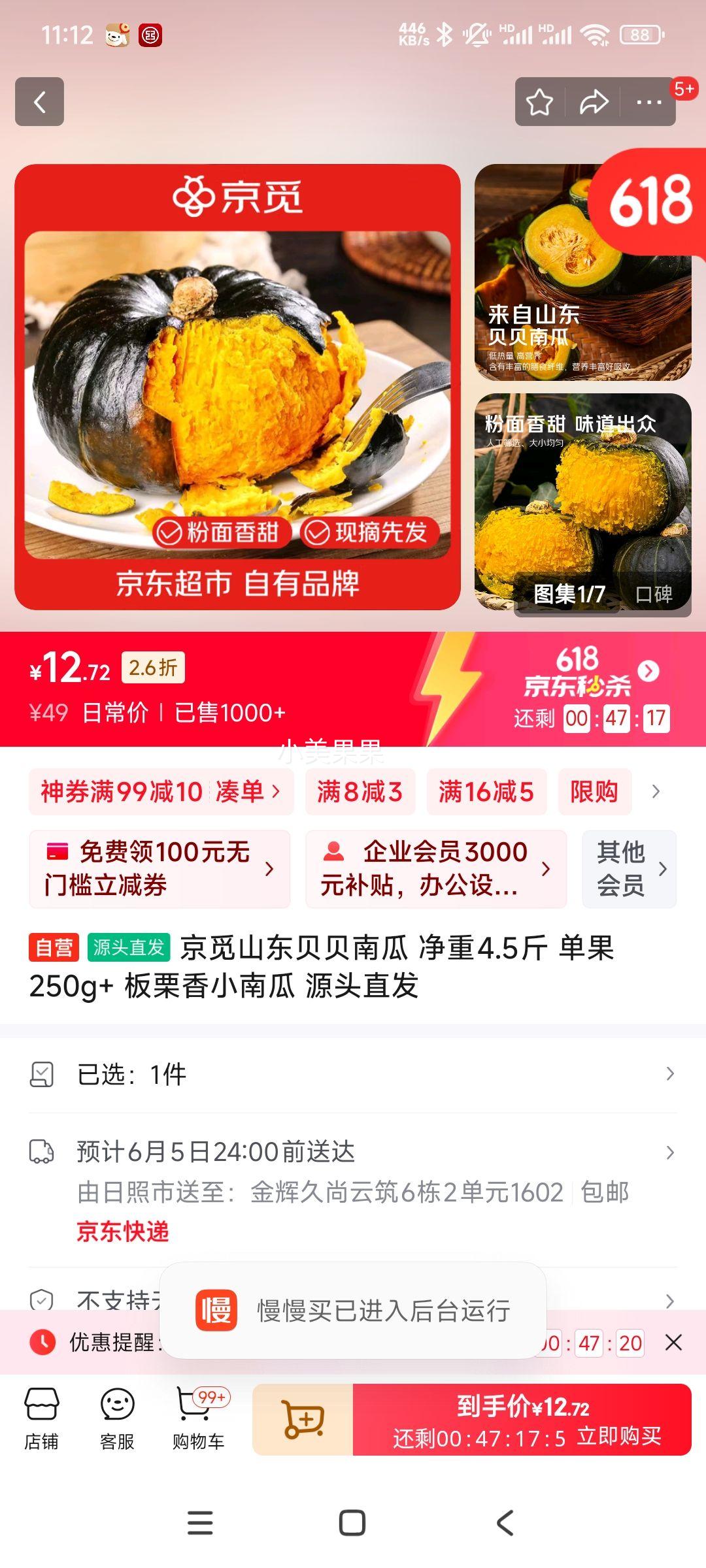The width and height of the screenshot is (706, 1568).
Task: Switch to the 口碑 reviews tab
Action: point(654,594)
